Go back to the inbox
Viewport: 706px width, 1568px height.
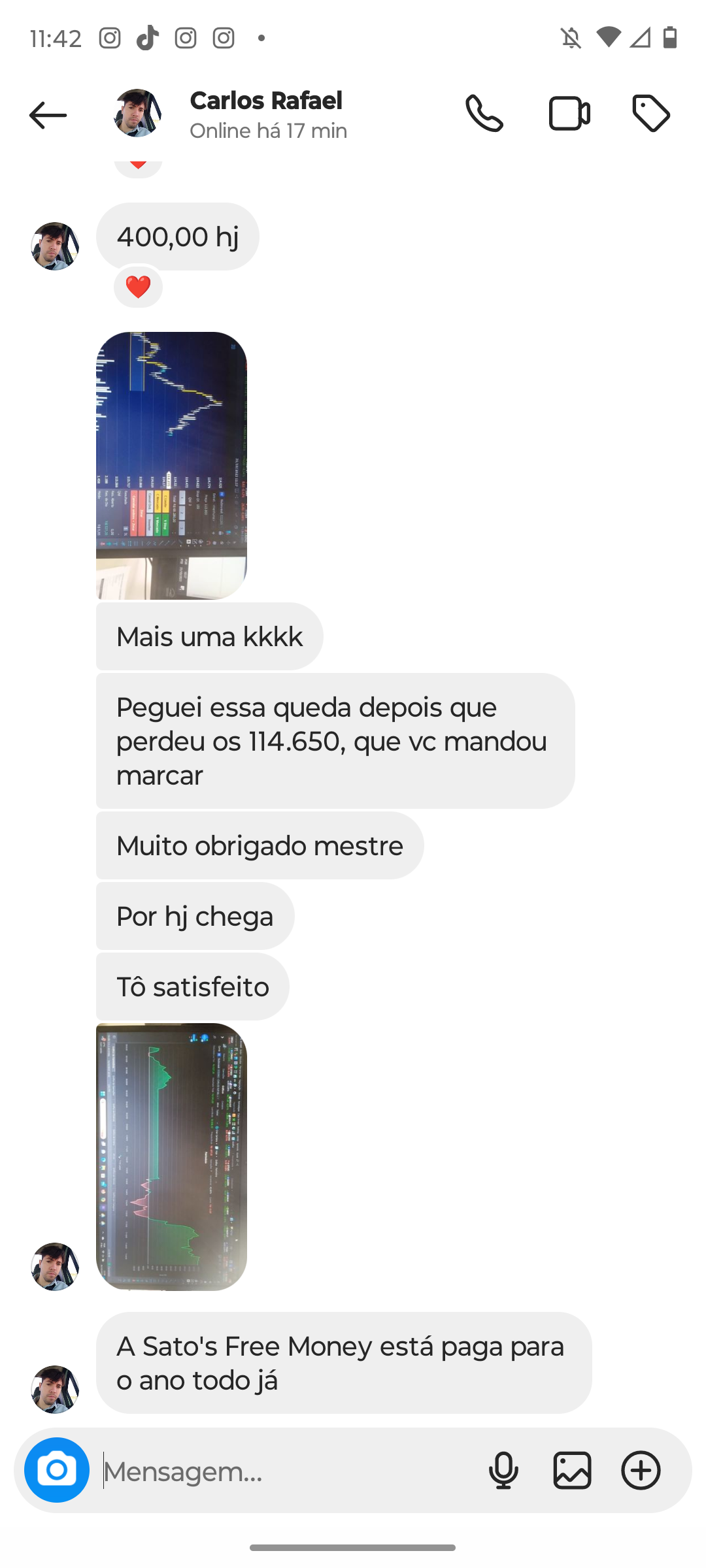tap(48, 116)
